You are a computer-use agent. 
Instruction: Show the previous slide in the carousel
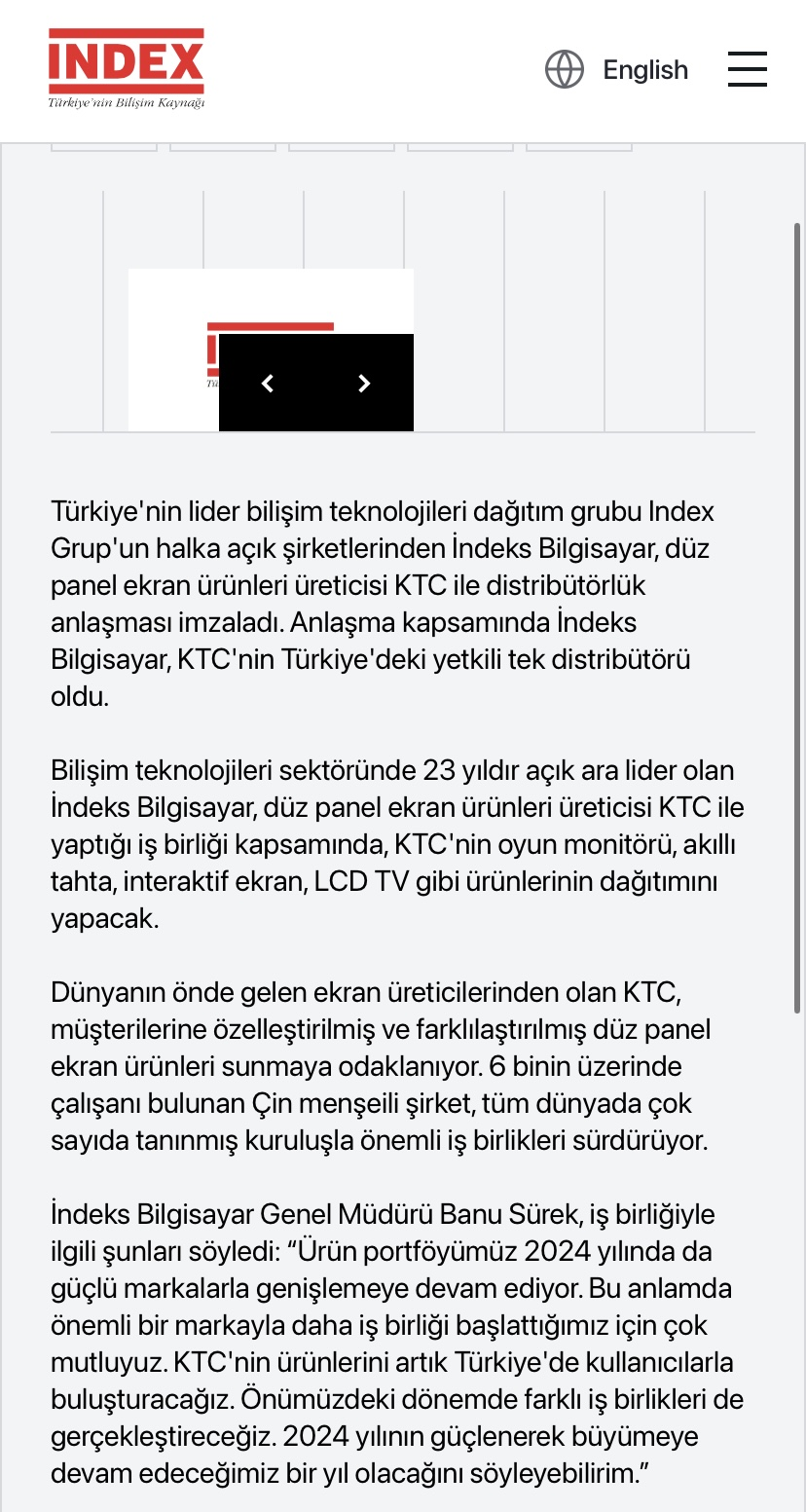tap(268, 383)
